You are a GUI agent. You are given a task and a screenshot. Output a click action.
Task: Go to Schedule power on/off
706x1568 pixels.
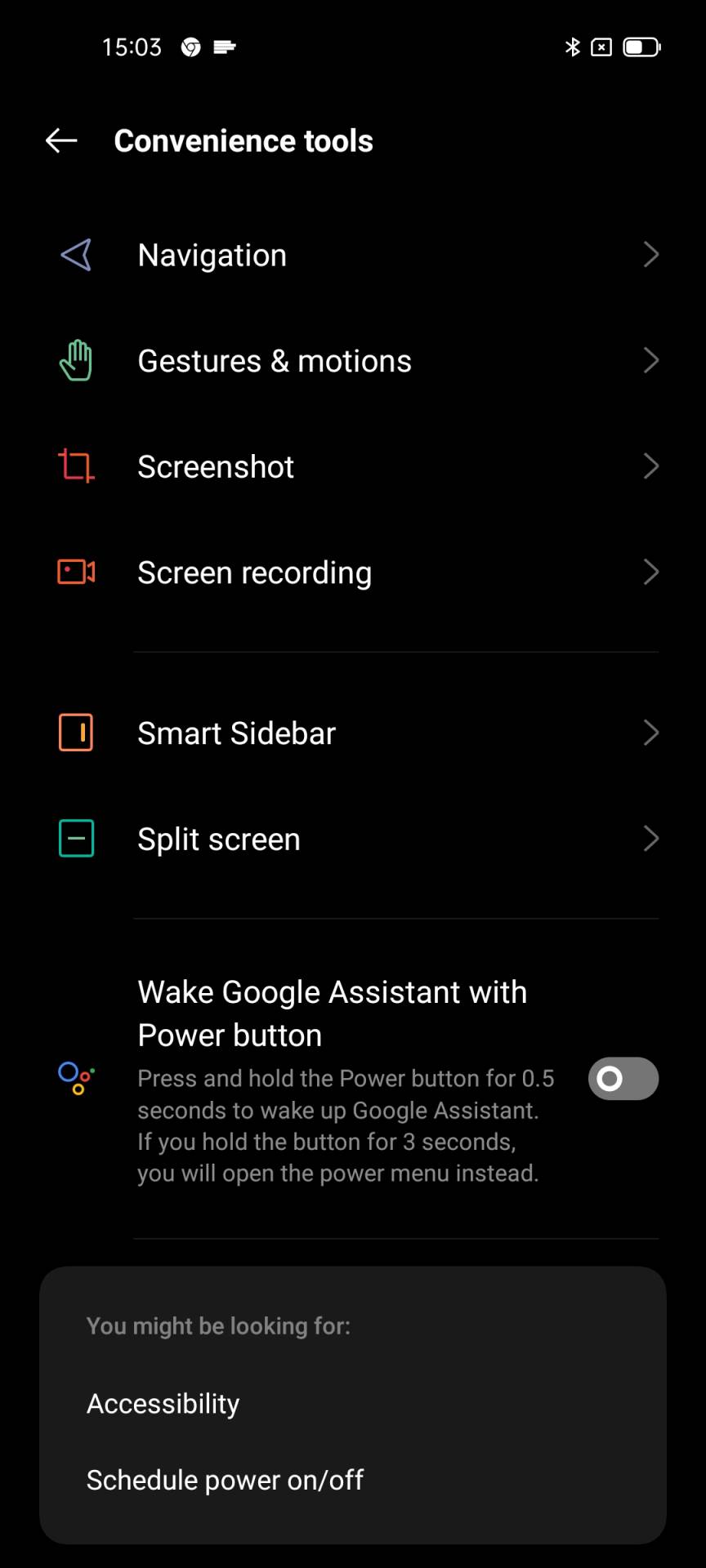click(x=226, y=1480)
